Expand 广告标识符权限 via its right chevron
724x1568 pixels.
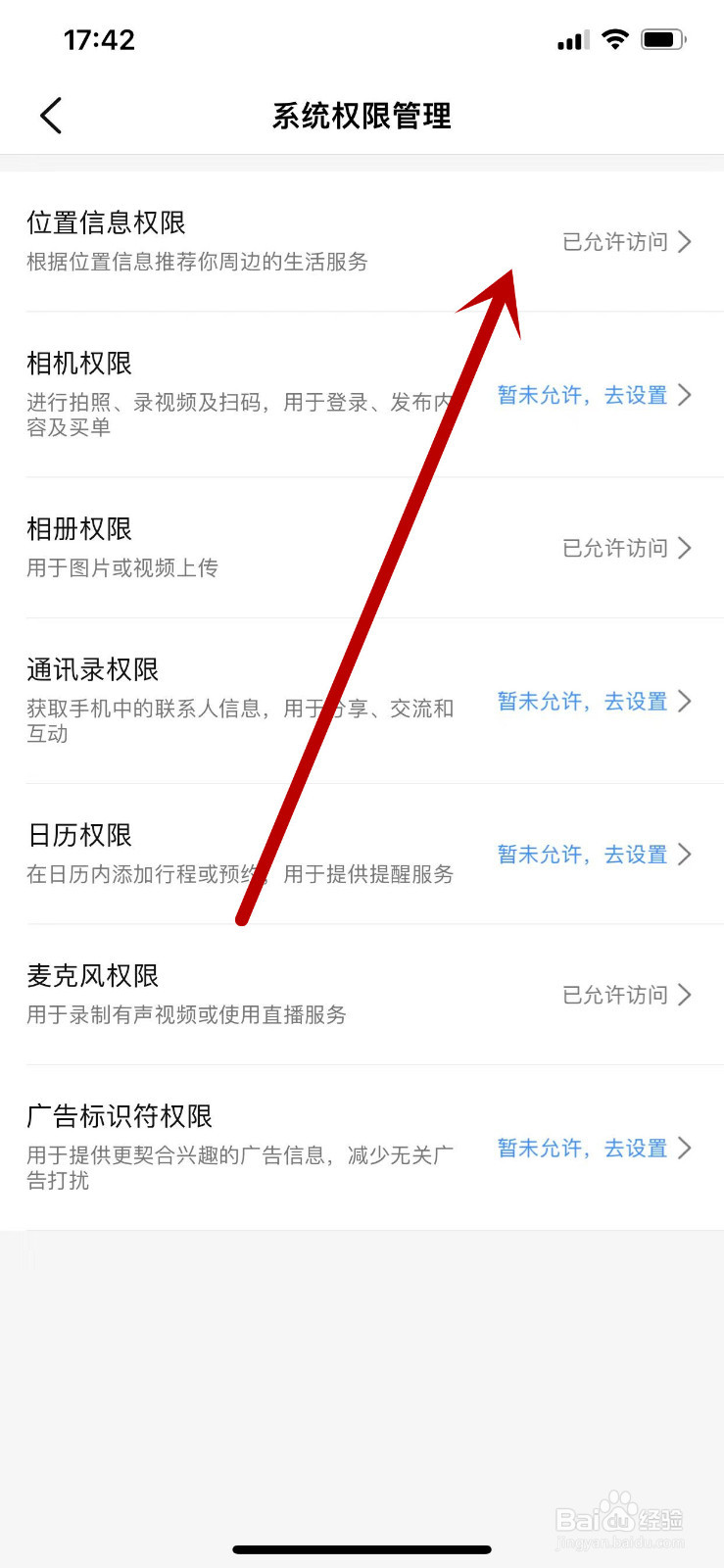point(686,1148)
